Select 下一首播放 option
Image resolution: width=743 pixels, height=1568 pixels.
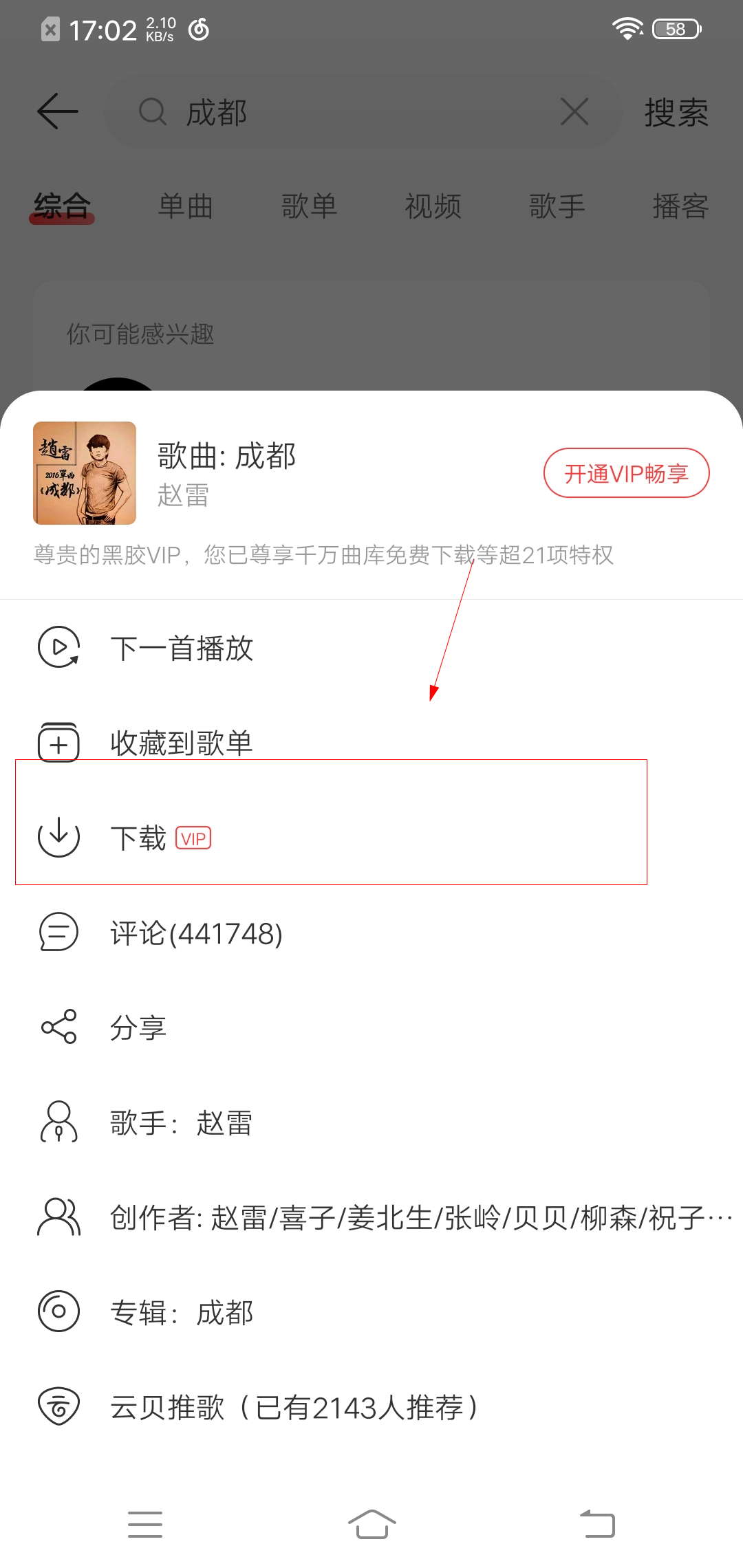[x=371, y=648]
